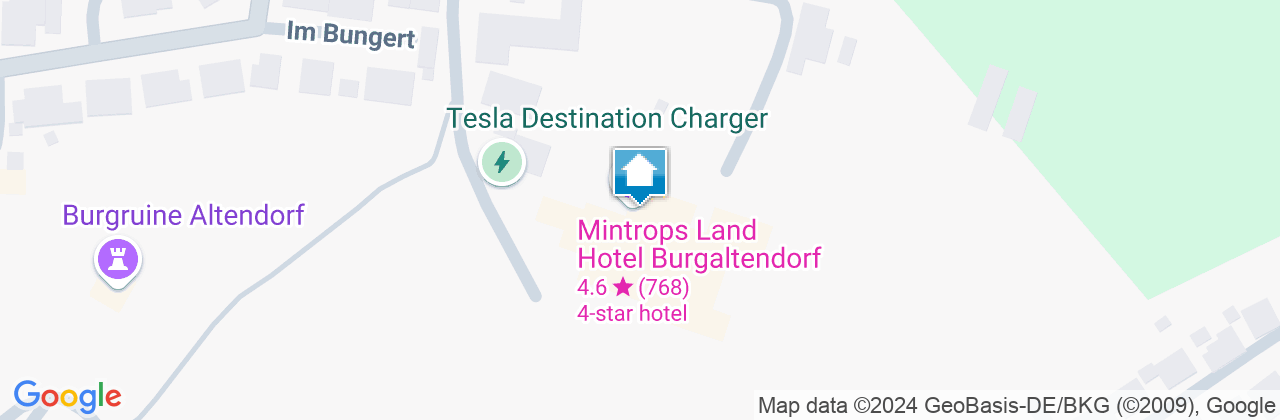Open the Burgruine Altendorf castle marker
The image size is (1280, 420).
pyautogui.click(x=118, y=261)
